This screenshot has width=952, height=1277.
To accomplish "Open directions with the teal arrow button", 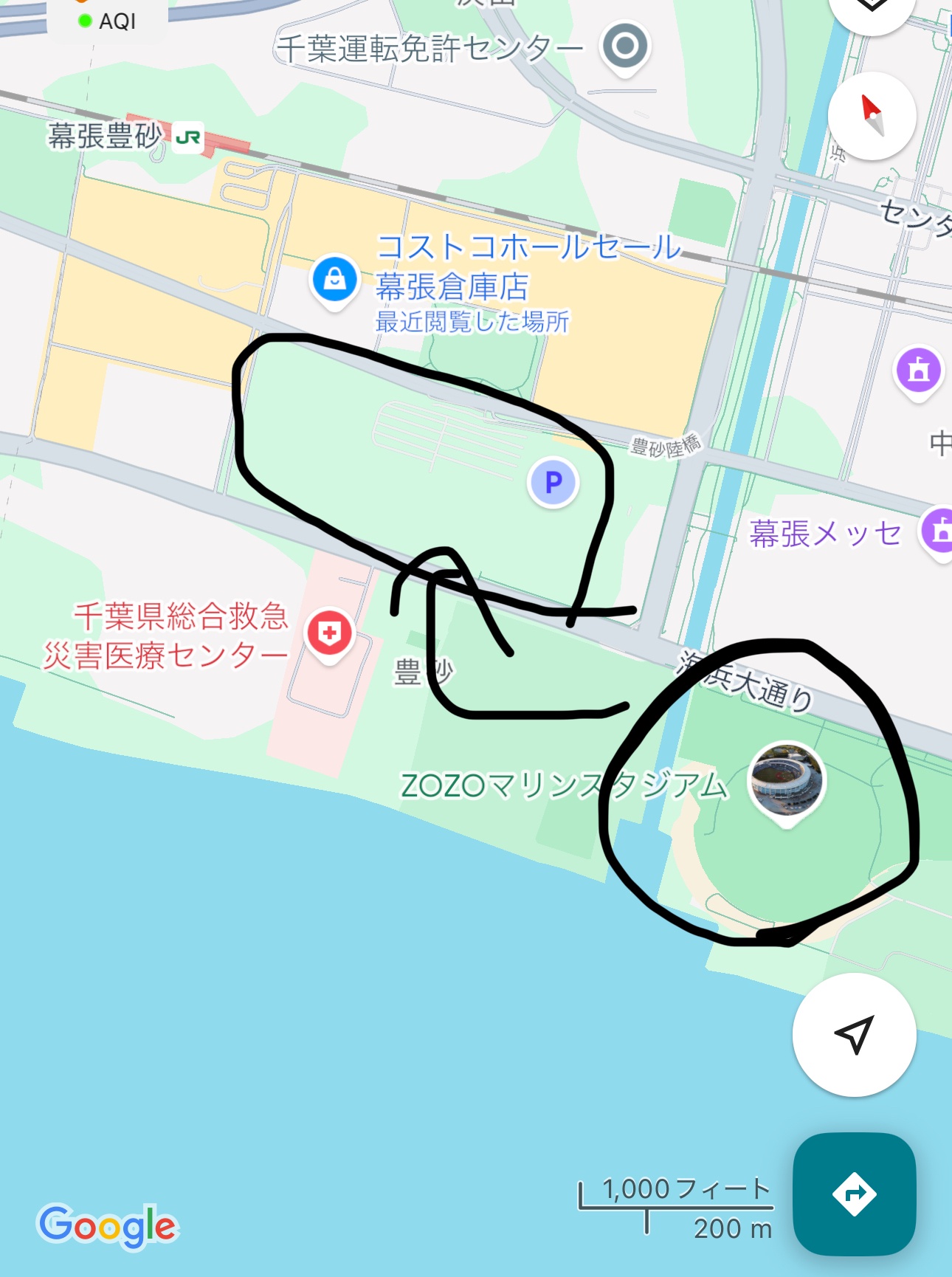I will 854,1194.
